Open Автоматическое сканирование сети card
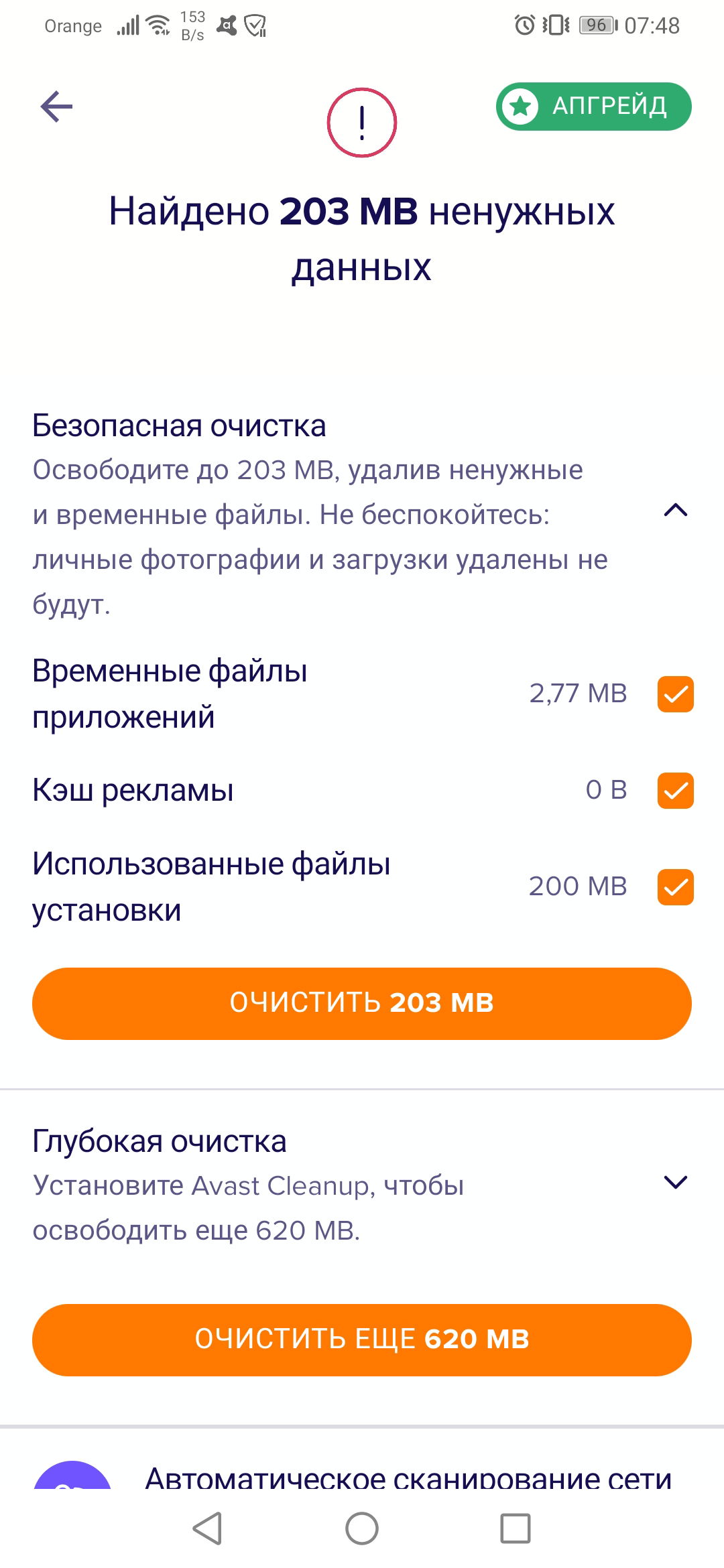 click(x=408, y=1477)
